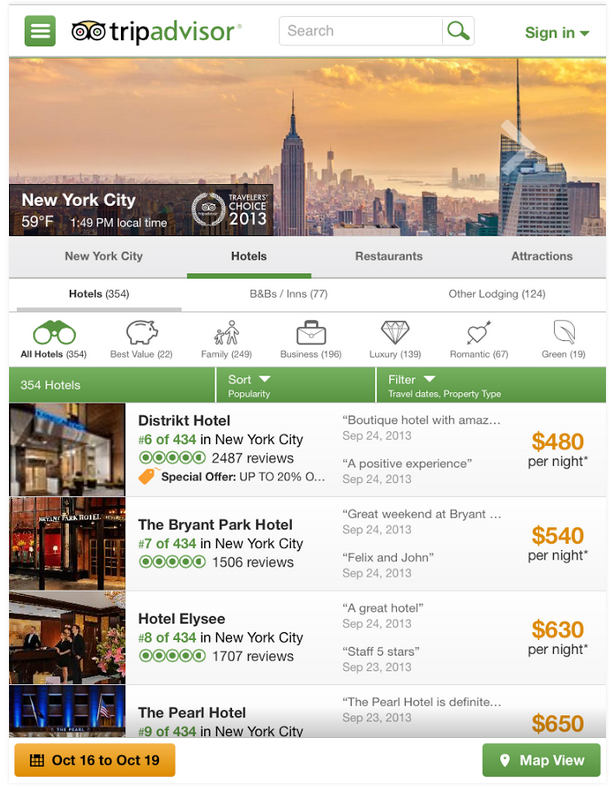Open the green hamburger menu

pyautogui.click(x=41, y=31)
